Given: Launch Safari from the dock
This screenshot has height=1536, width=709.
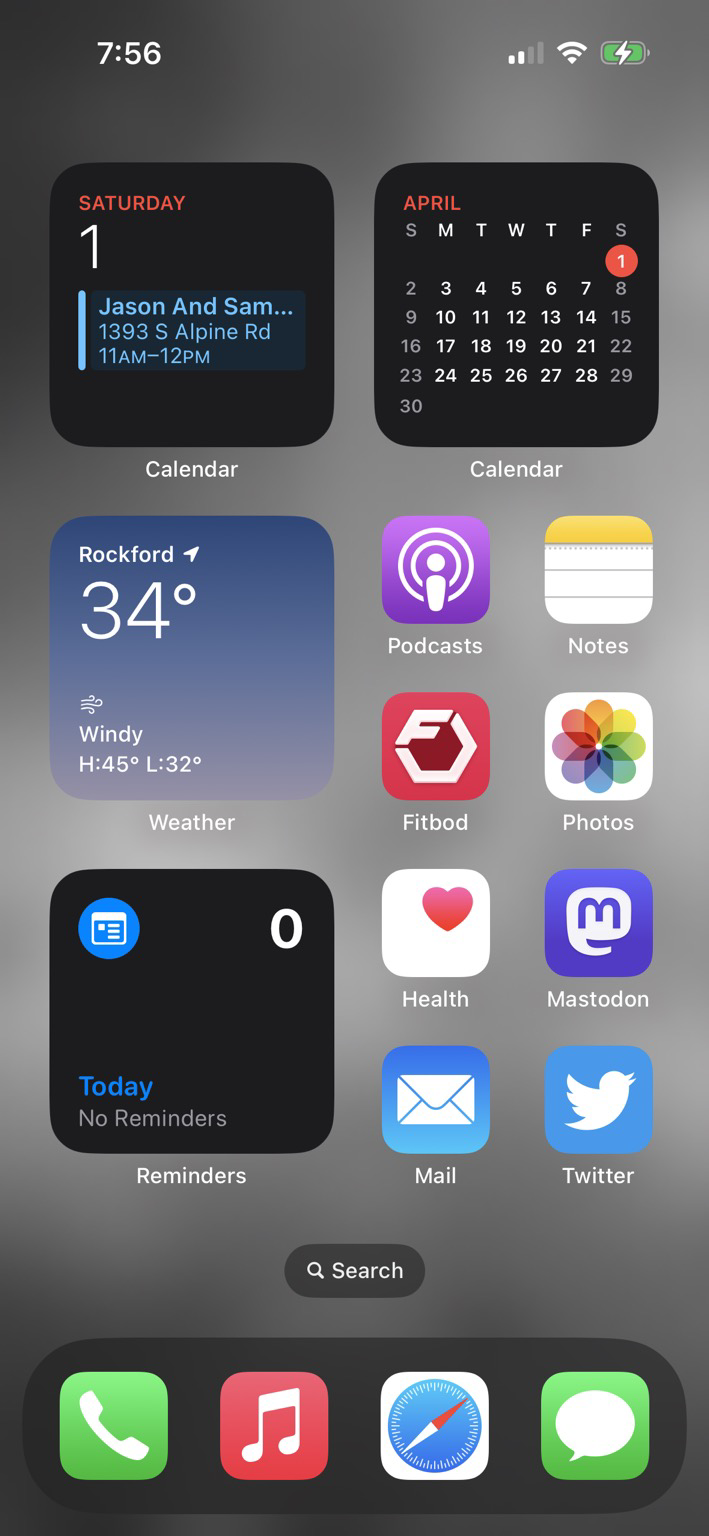Looking at the screenshot, I should pyautogui.click(x=434, y=1425).
